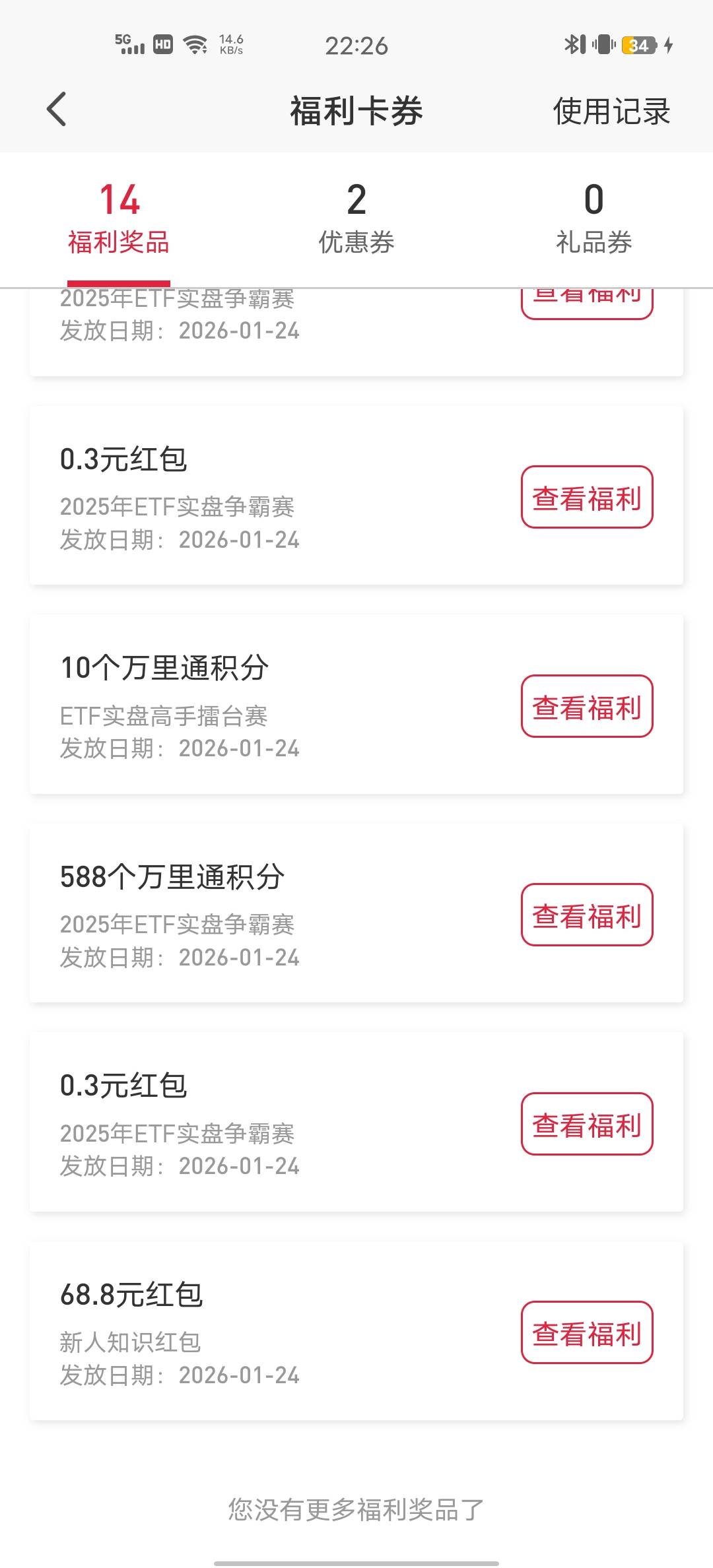
Task: Switch to the 礼品券 tab
Action: tap(594, 219)
